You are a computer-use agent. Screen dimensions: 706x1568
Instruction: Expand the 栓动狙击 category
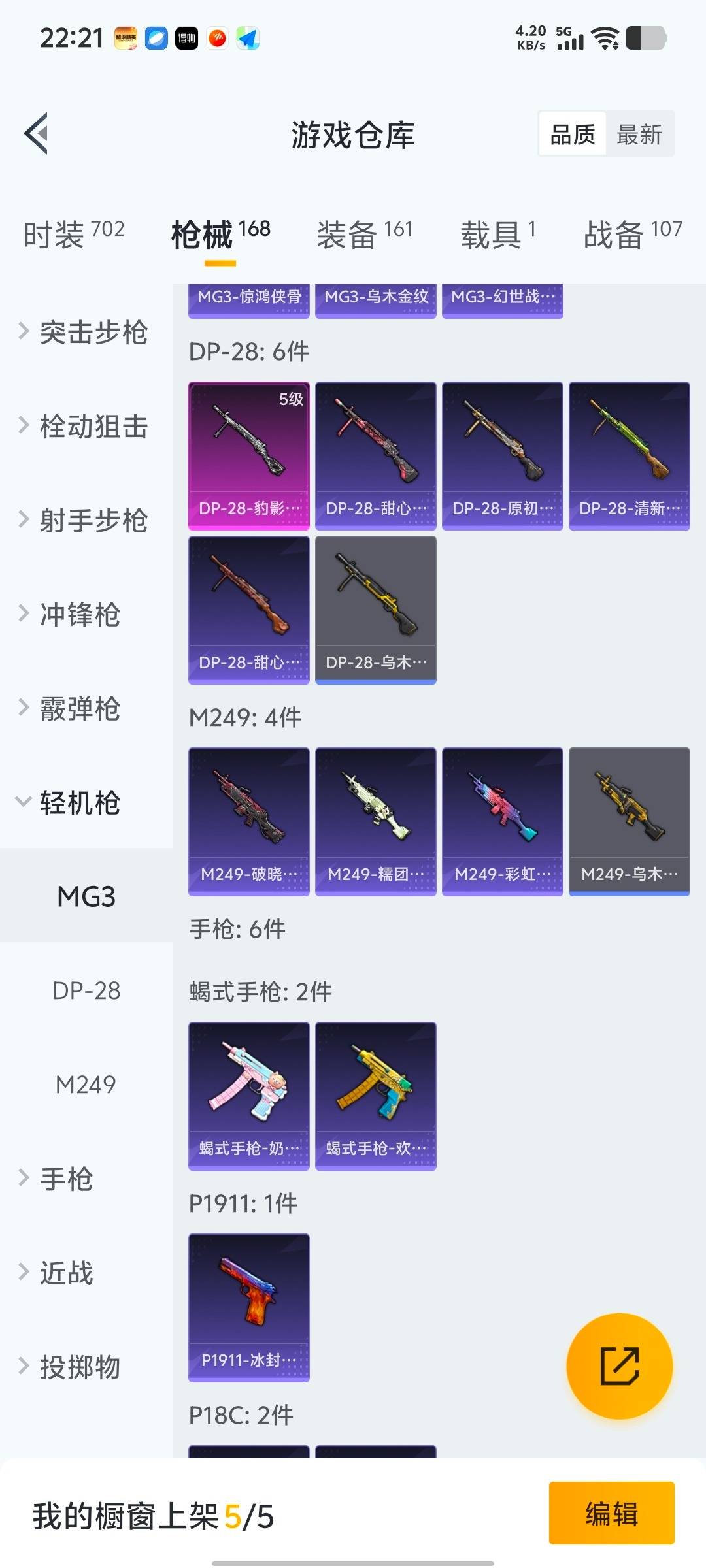[x=85, y=426]
